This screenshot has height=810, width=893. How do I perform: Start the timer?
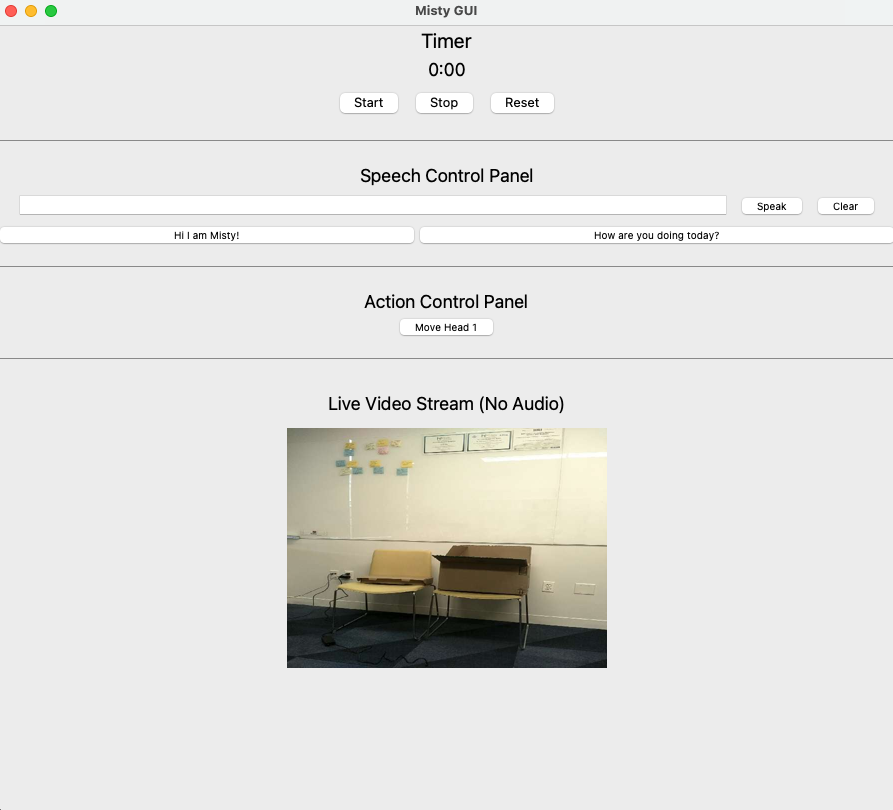pyautogui.click(x=368, y=103)
